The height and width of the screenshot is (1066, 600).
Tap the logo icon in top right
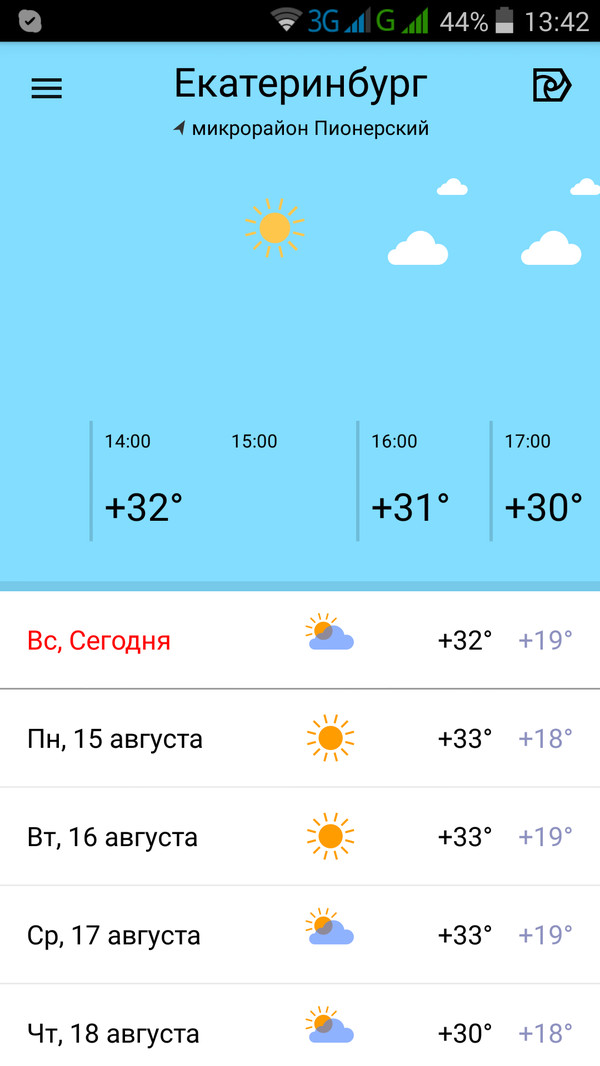[551, 86]
